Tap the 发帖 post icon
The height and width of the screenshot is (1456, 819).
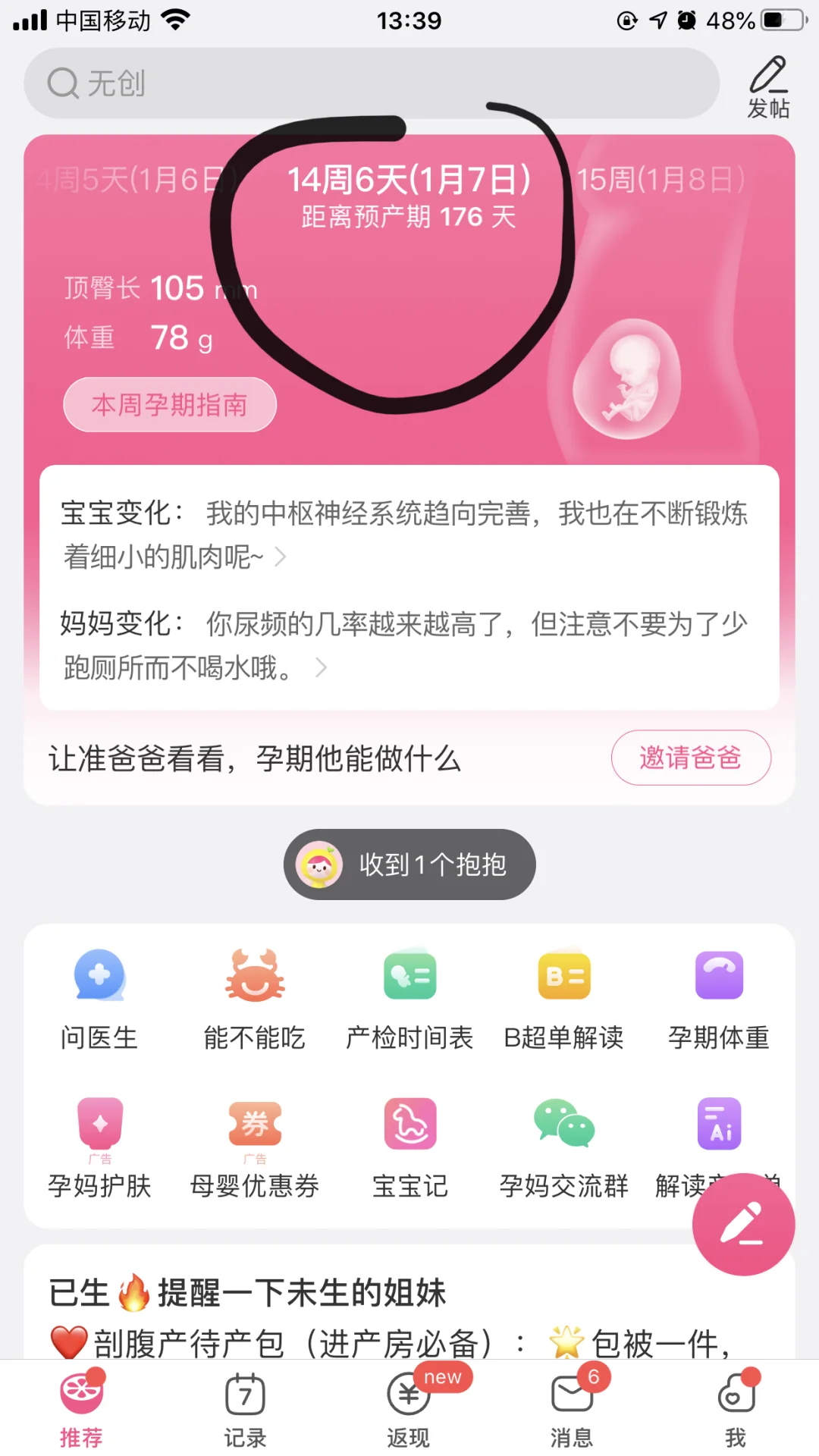point(768,87)
